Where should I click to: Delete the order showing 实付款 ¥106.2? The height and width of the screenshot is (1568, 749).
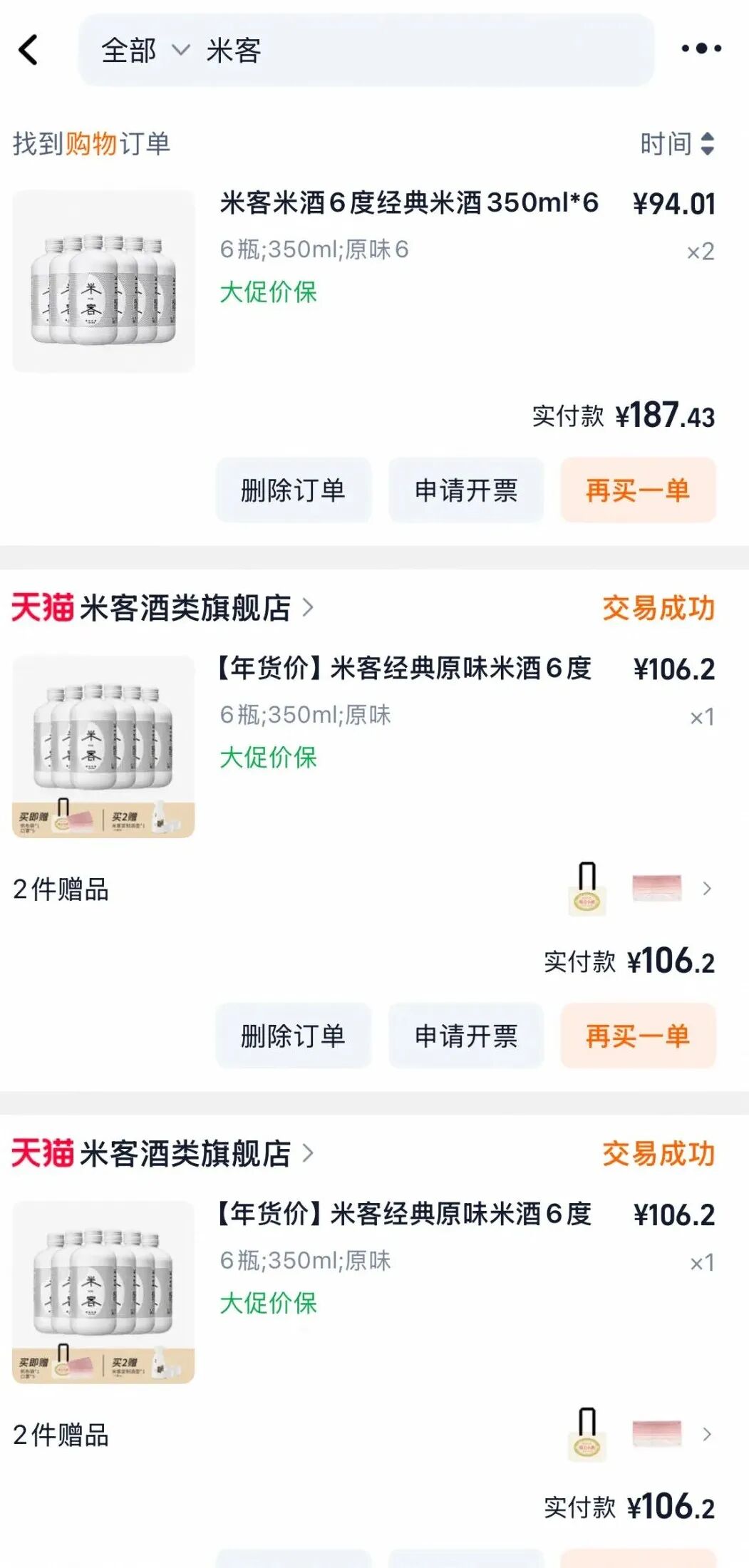tap(294, 1036)
